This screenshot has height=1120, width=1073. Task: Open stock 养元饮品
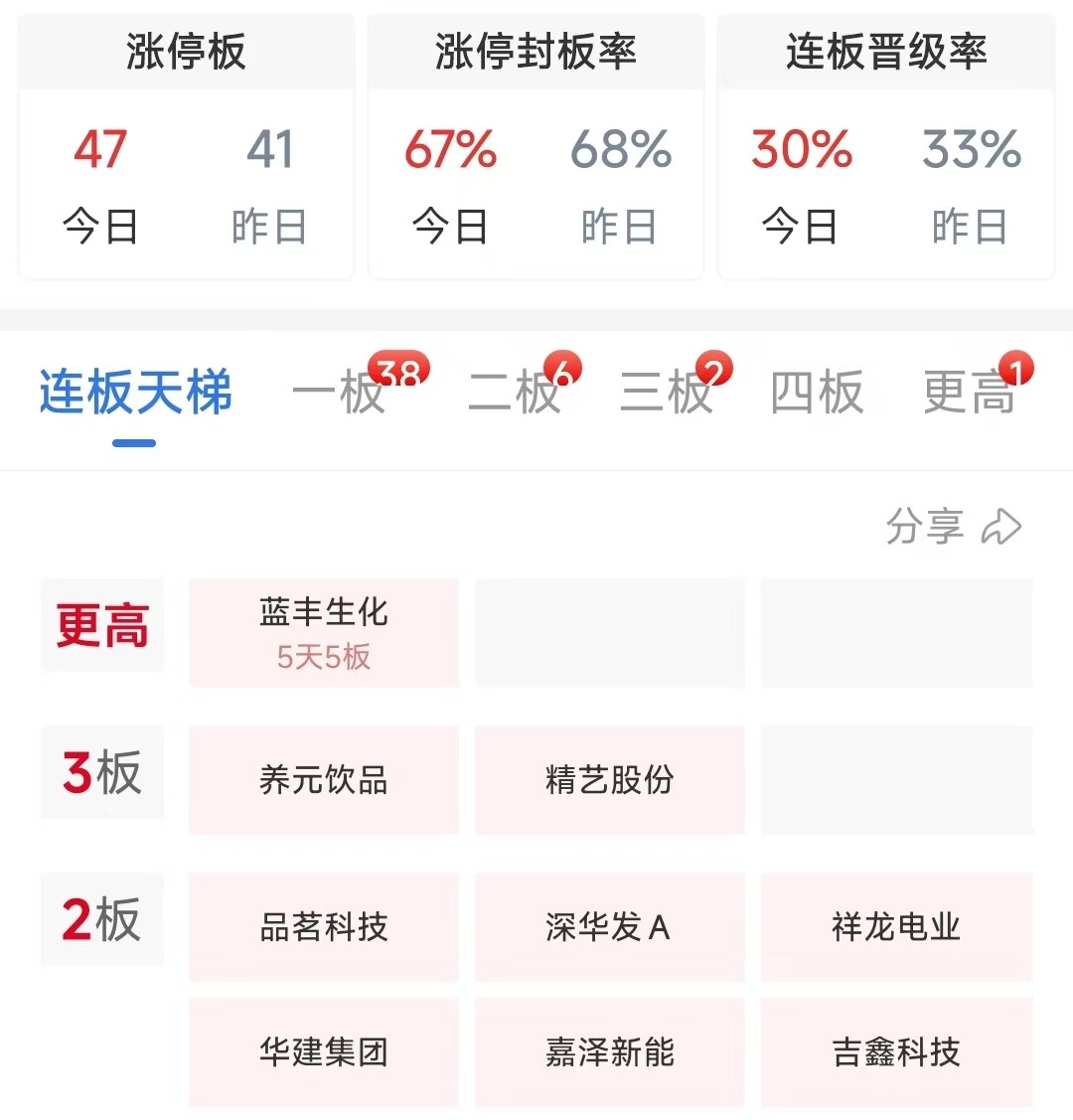(x=324, y=780)
